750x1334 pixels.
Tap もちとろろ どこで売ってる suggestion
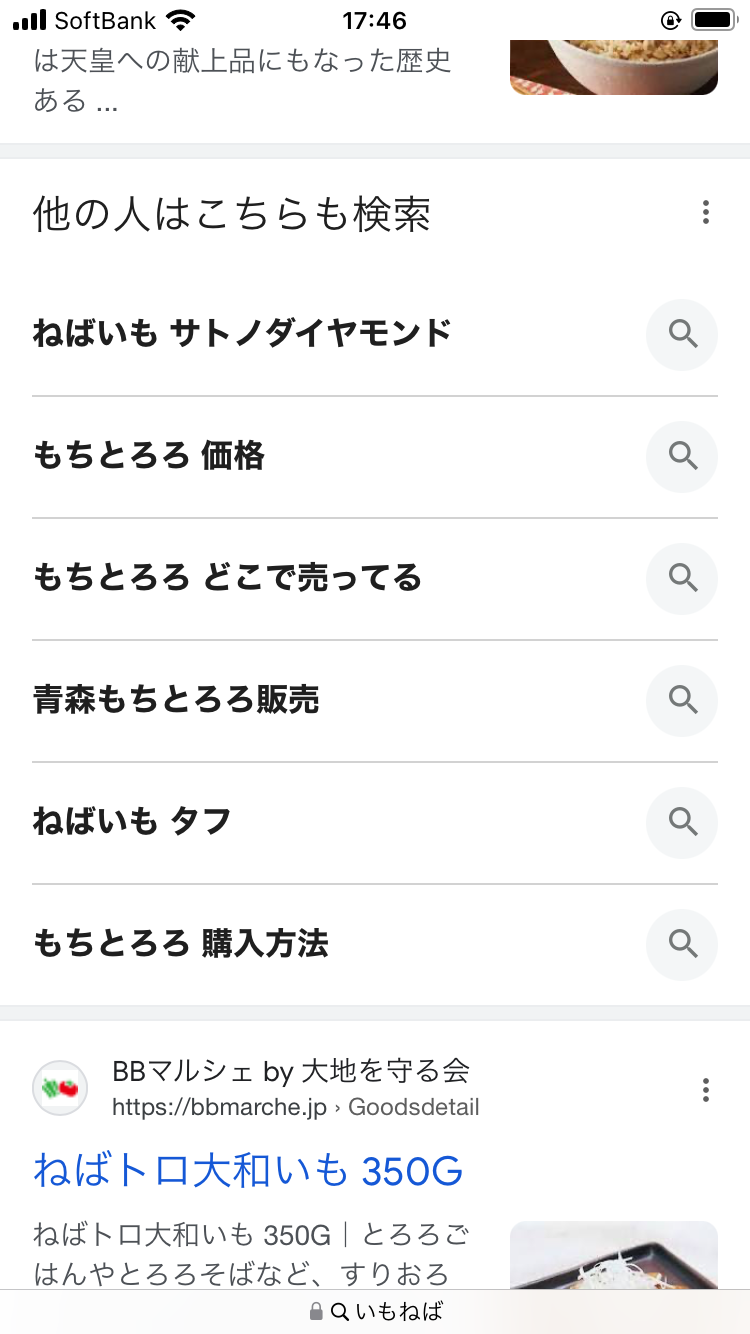click(x=375, y=579)
